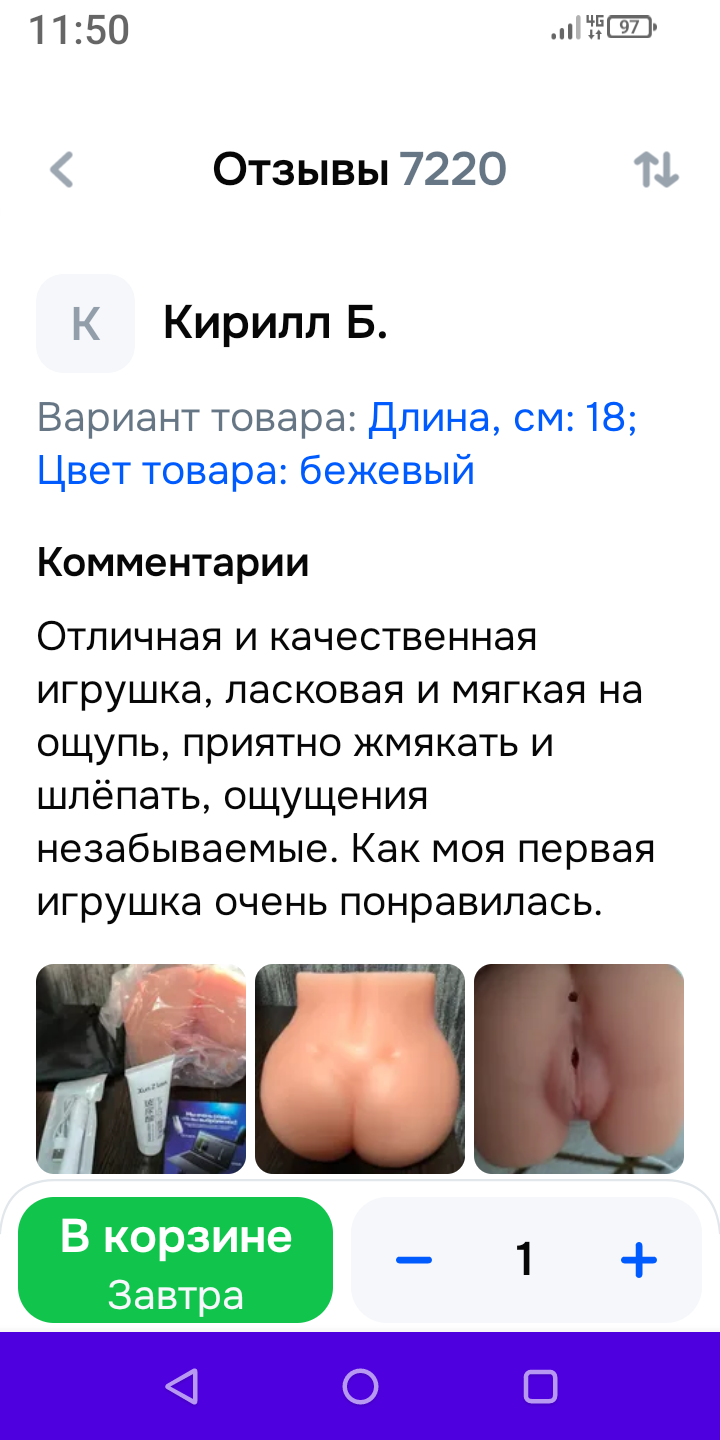Screen dimensions: 720x1440
Task: Open the second review photo thumbnail
Action: tap(360, 1068)
